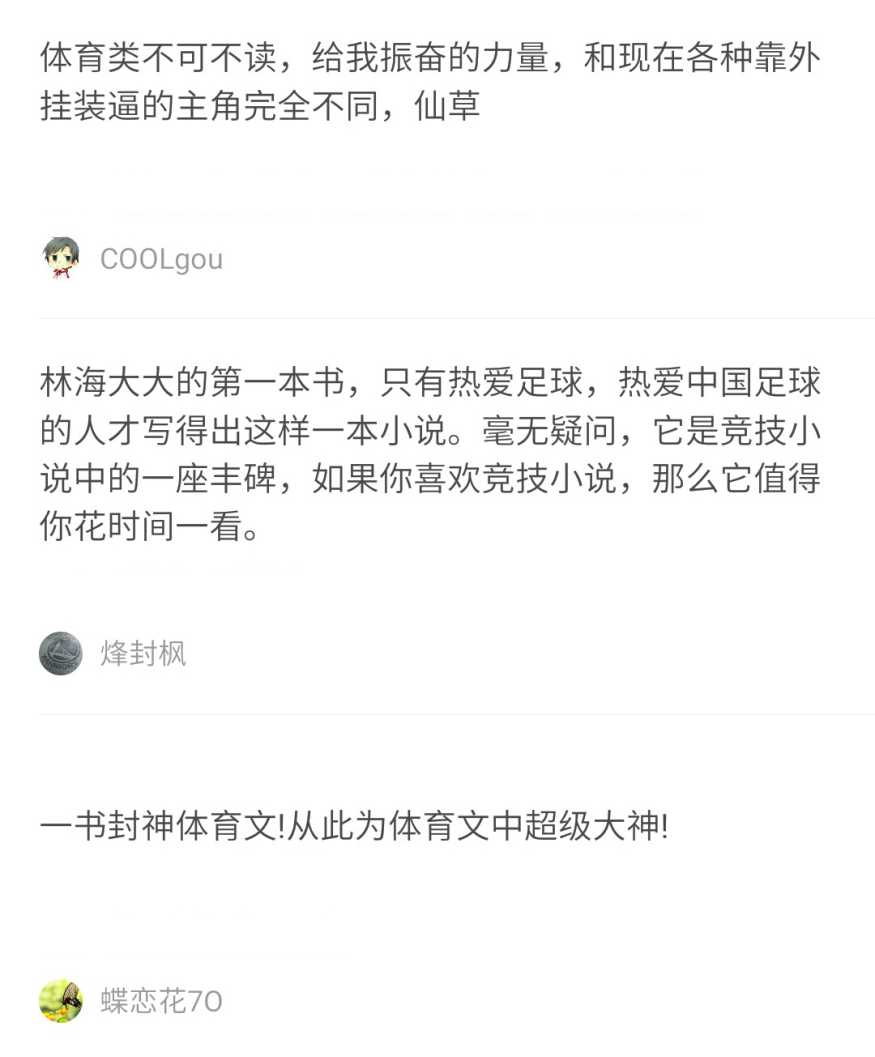
Task: Click the username COOLgou
Action: 160,259
